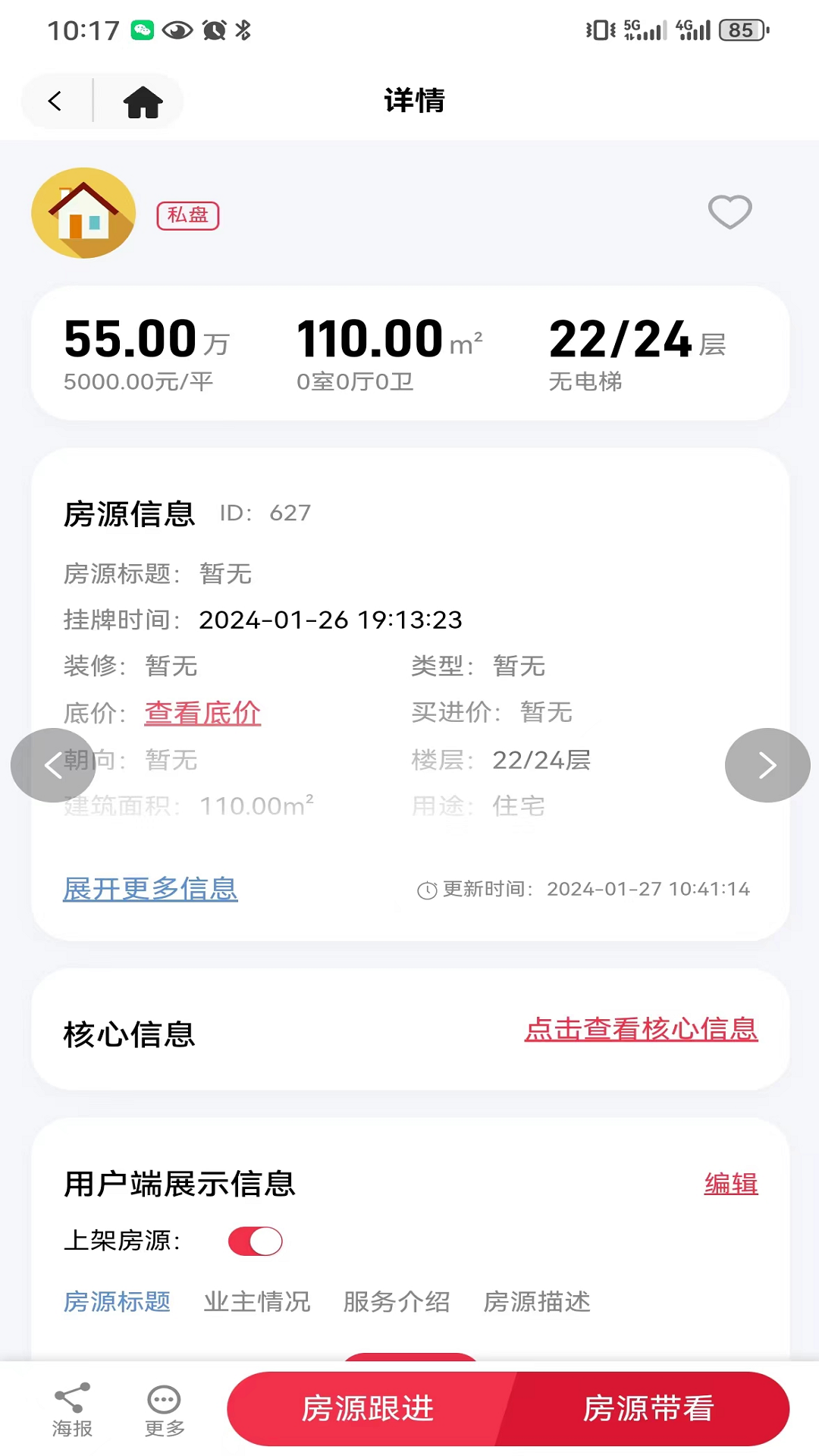Image resolution: width=819 pixels, height=1456 pixels.
Task: Expand more details via 展开更多信息
Action: pyautogui.click(x=150, y=889)
